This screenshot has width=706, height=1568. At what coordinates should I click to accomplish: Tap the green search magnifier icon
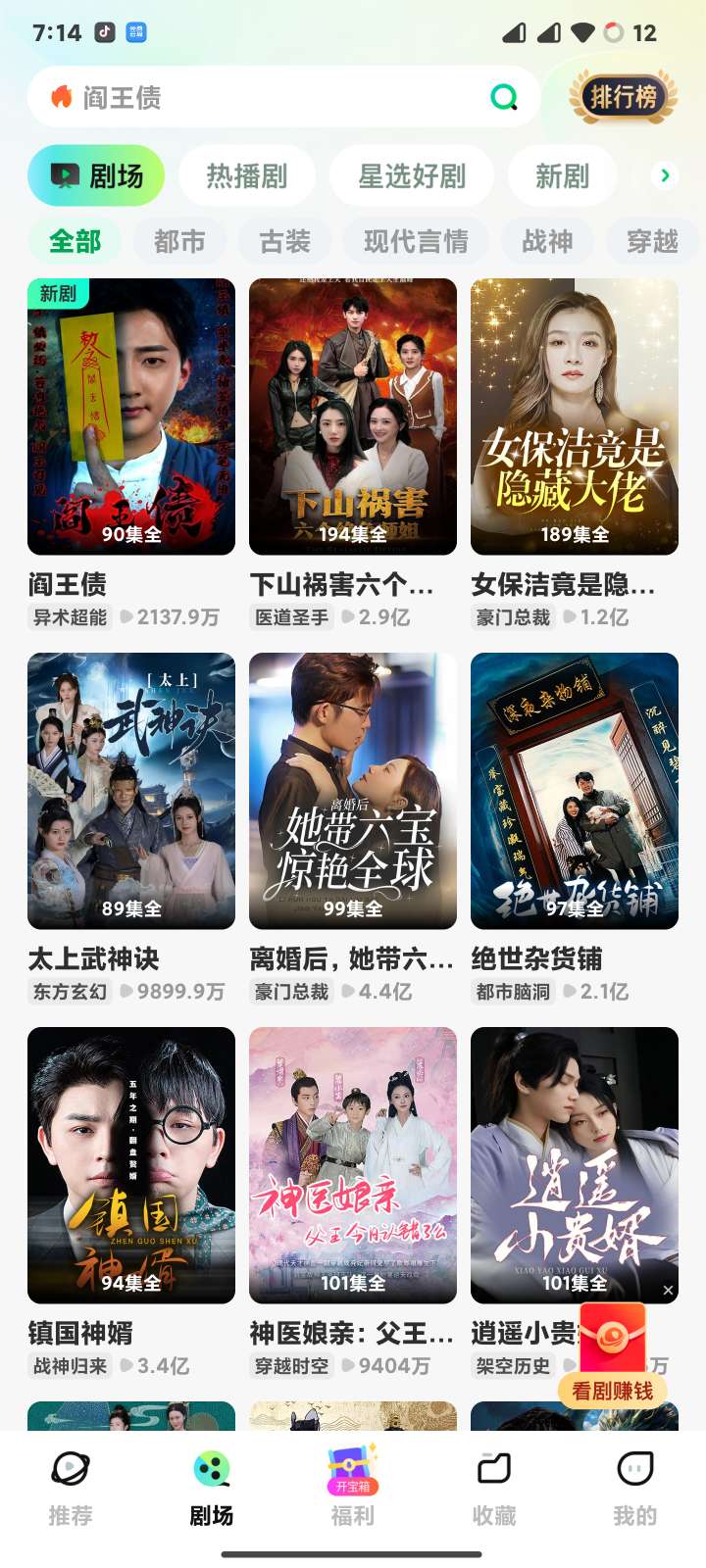(504, 97)
